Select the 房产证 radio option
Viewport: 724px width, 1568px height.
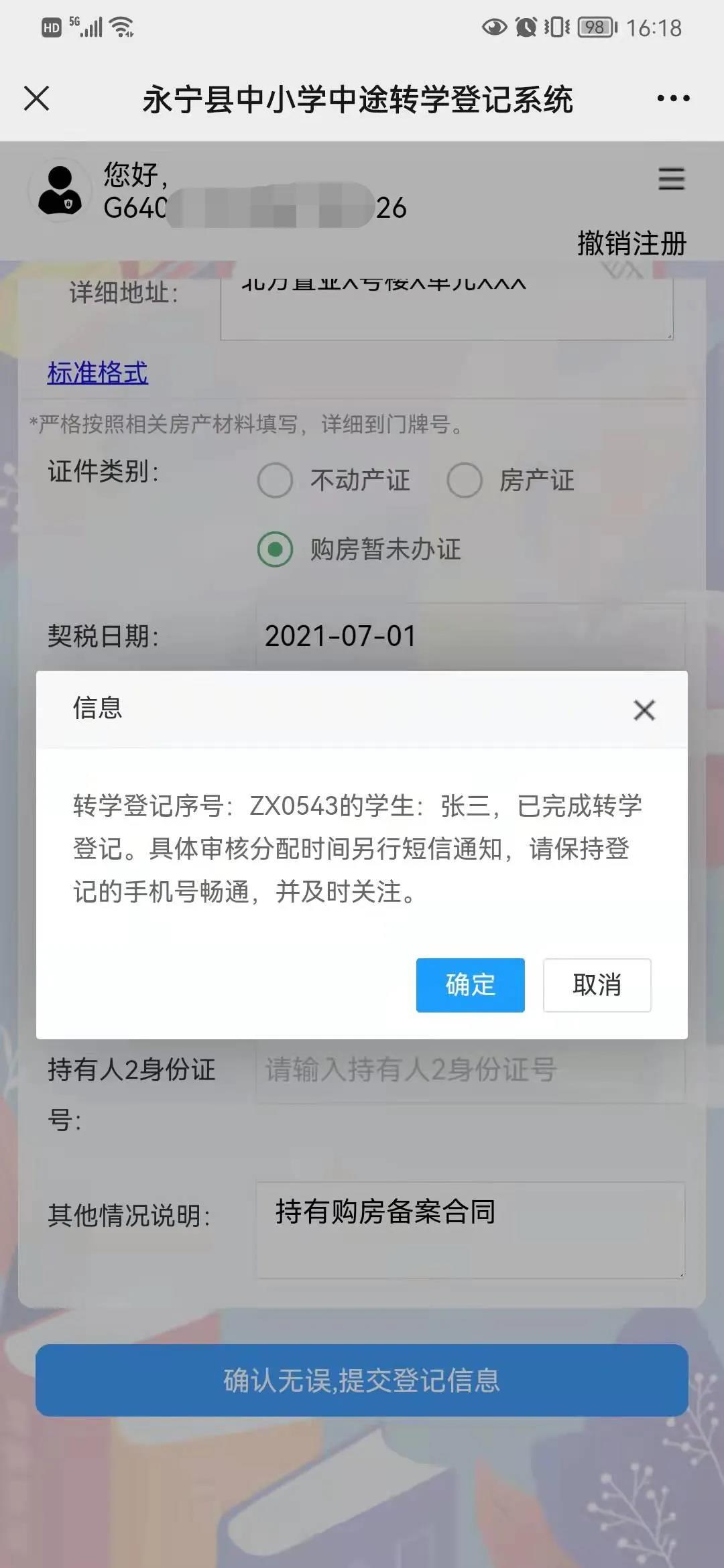point(465,480)
